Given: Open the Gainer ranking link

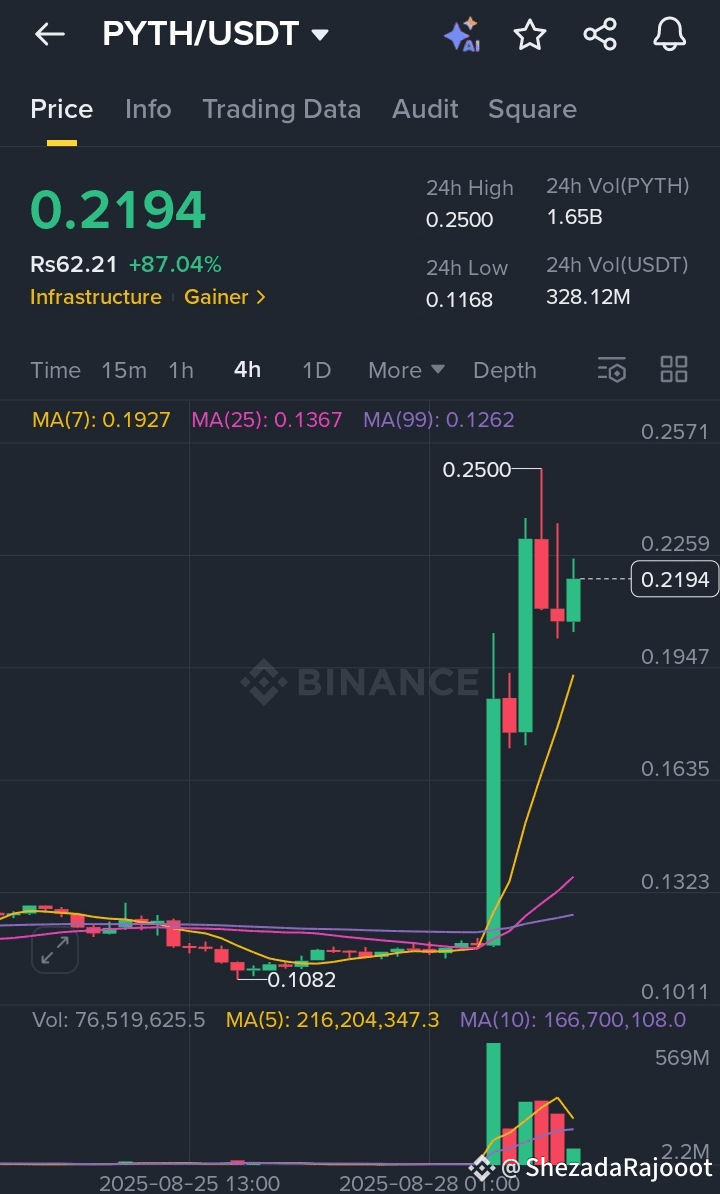Looking at the screenshot, I should [225, 297].
